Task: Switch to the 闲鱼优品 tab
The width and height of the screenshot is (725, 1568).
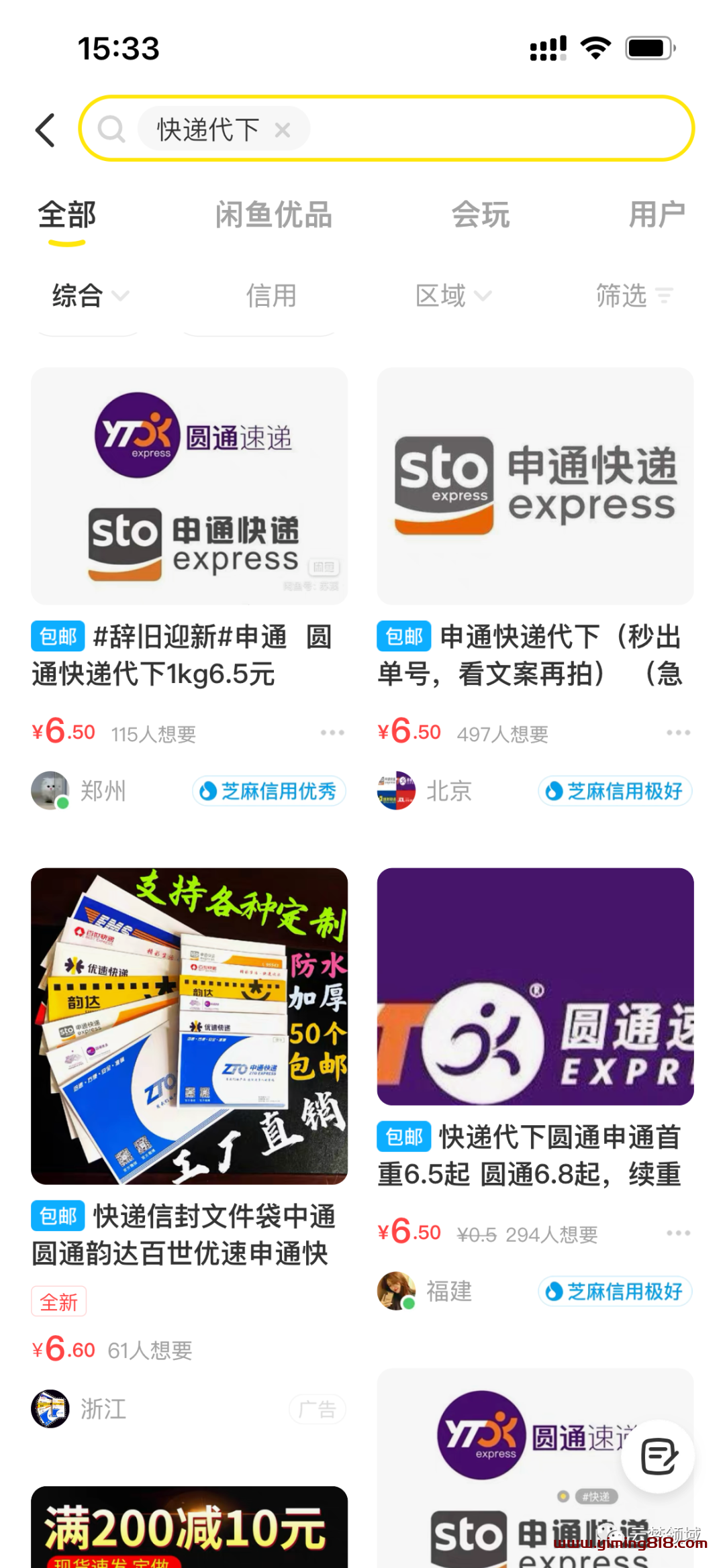Action: (x=273, y=215)
